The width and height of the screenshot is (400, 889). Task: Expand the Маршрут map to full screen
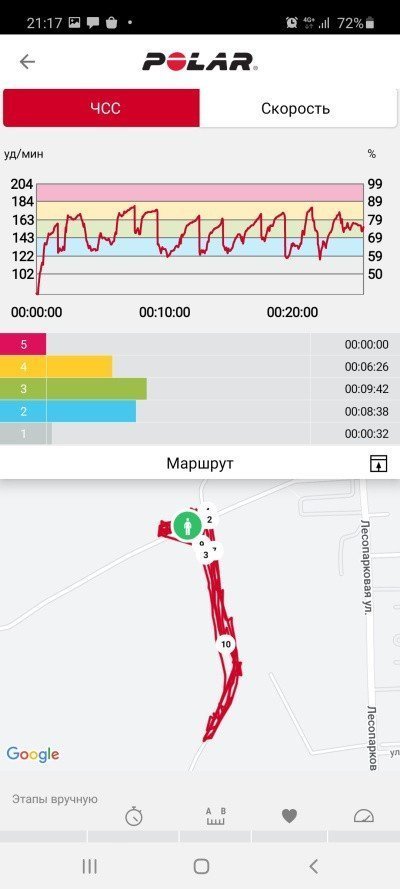(x=378, y=463)
